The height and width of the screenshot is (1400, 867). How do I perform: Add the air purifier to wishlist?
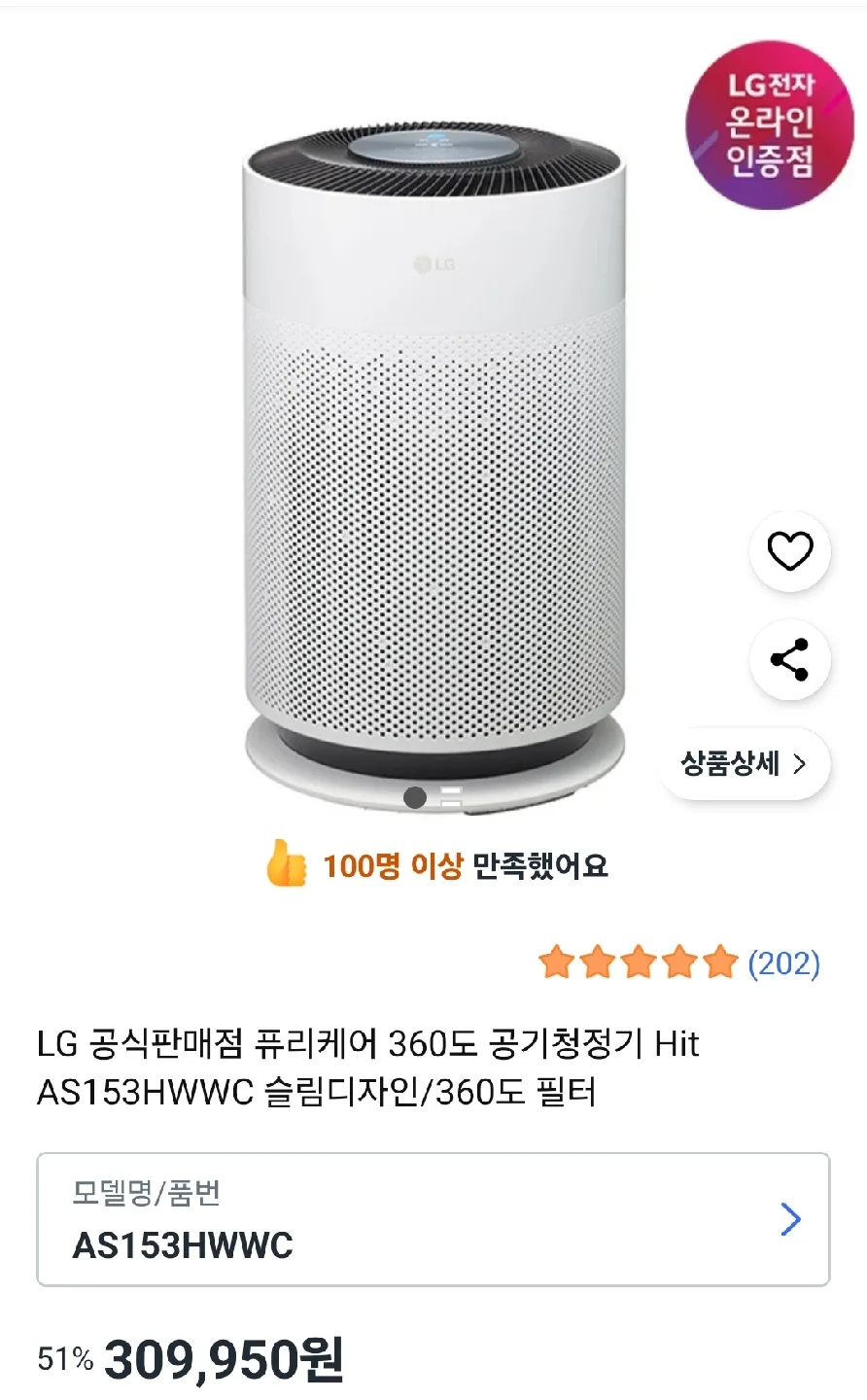(x=789, y=551)
